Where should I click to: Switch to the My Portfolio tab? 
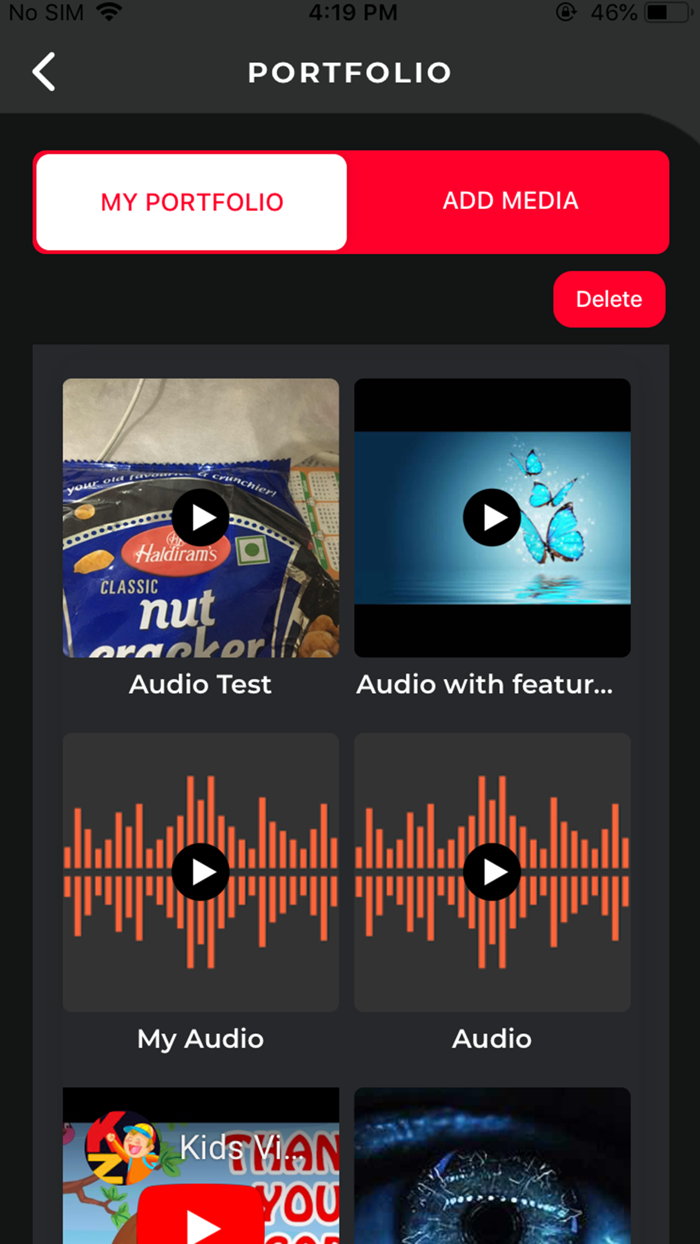pyautogui.click(x=192, y=202)
